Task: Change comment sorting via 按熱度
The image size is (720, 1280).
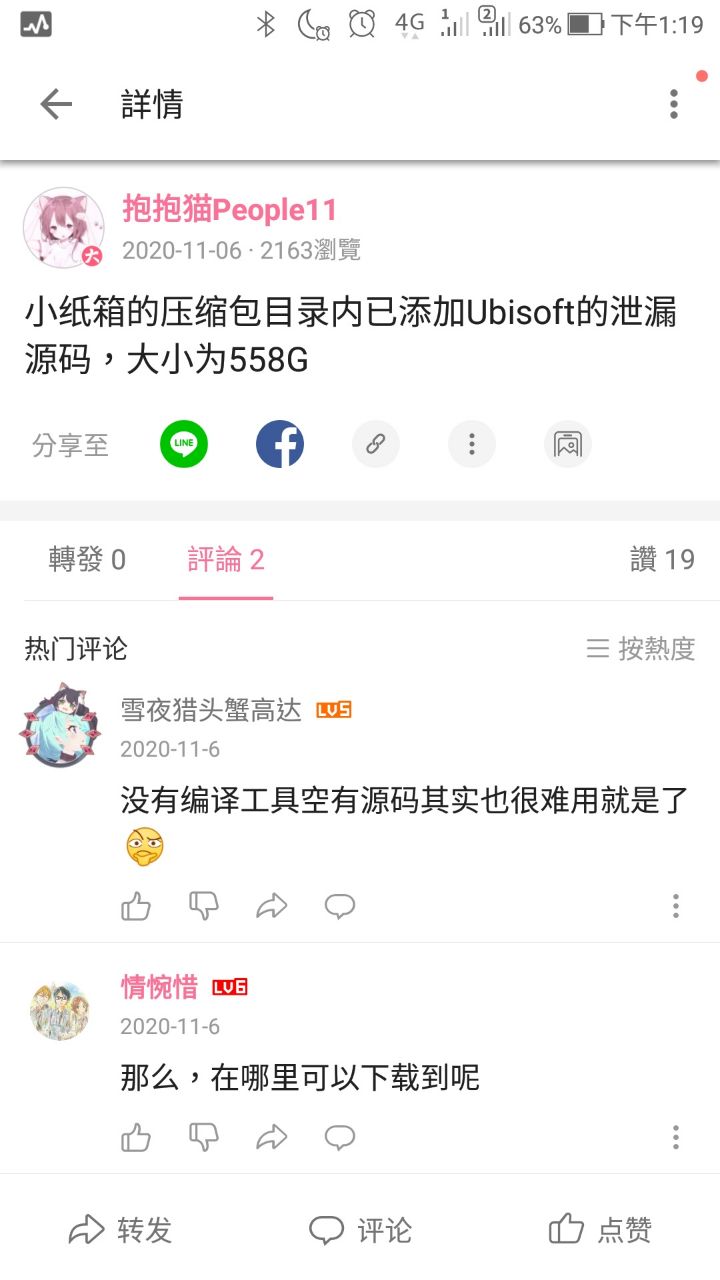Action: coord(641,649)
